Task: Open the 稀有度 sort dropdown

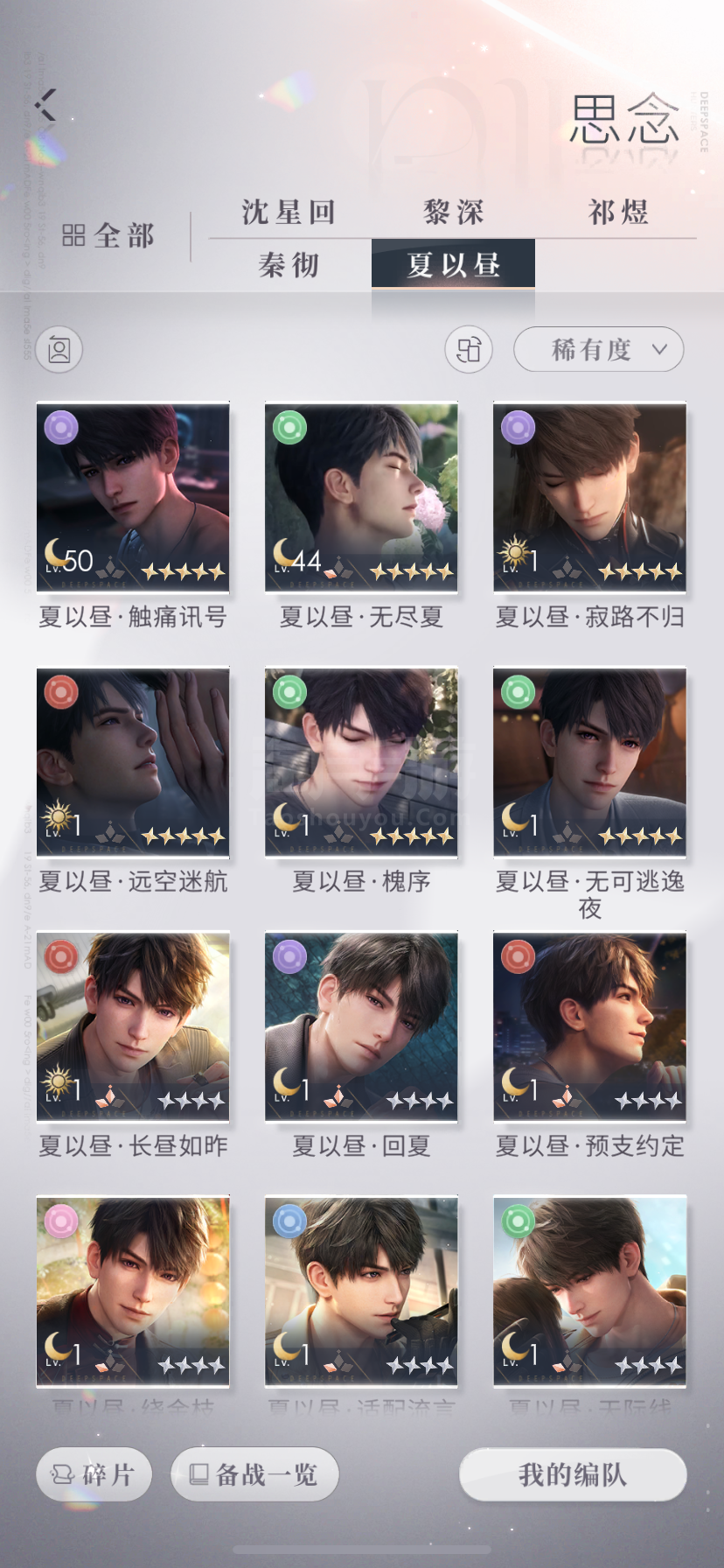Action: 598,350
